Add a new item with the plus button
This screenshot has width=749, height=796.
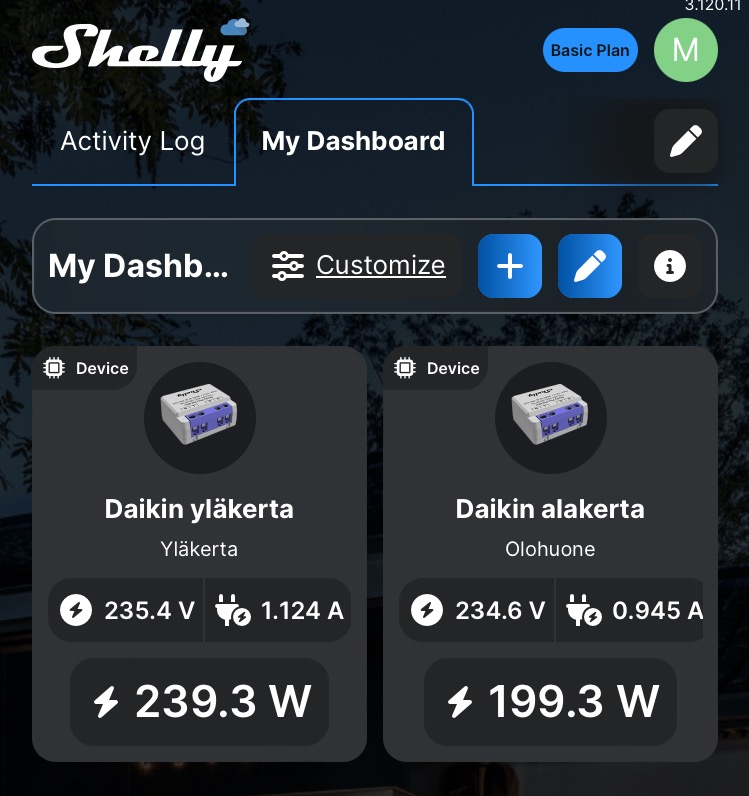click(x=510, y=266)
